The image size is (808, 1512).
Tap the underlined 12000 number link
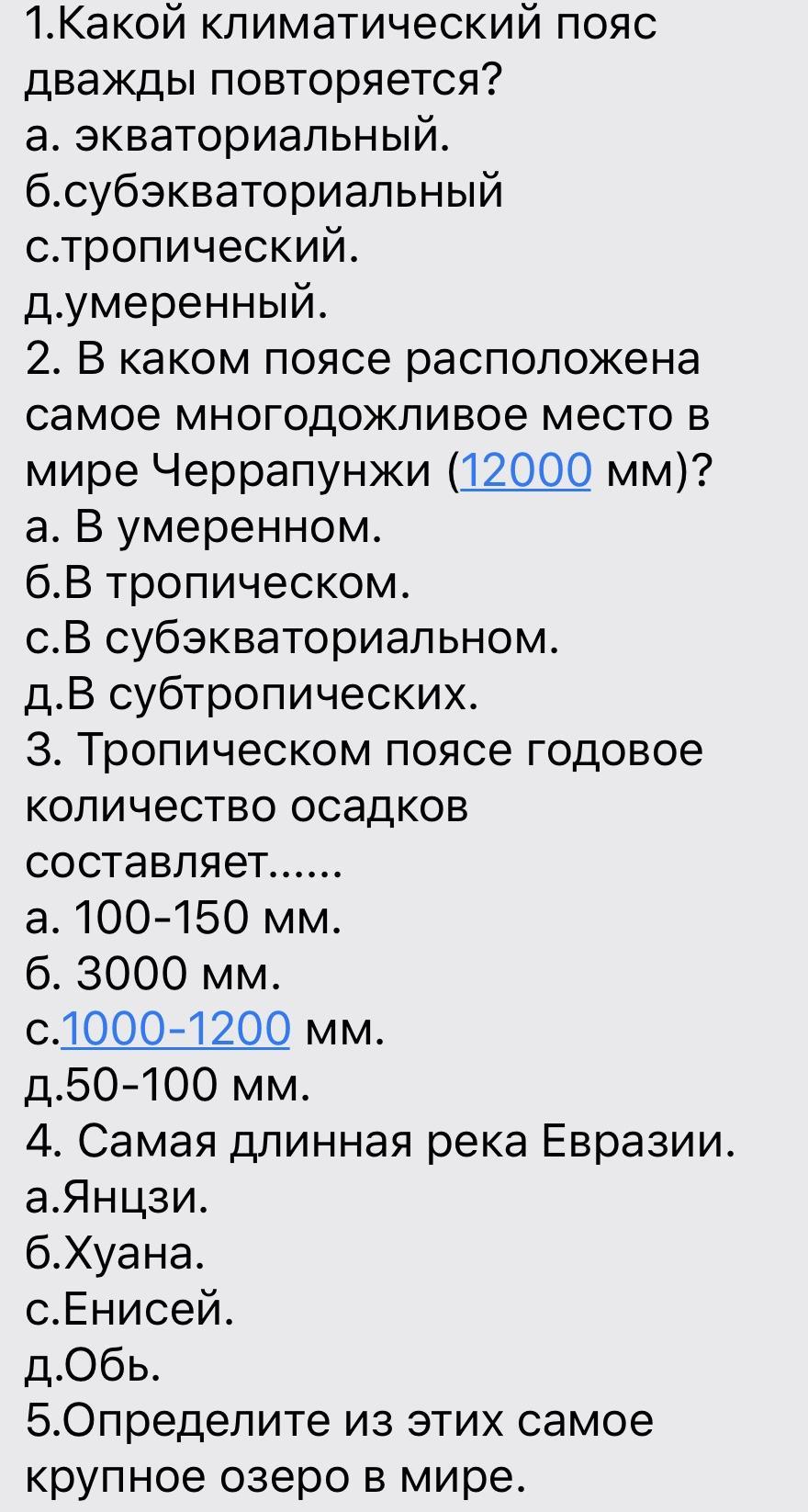pos(525,471)
